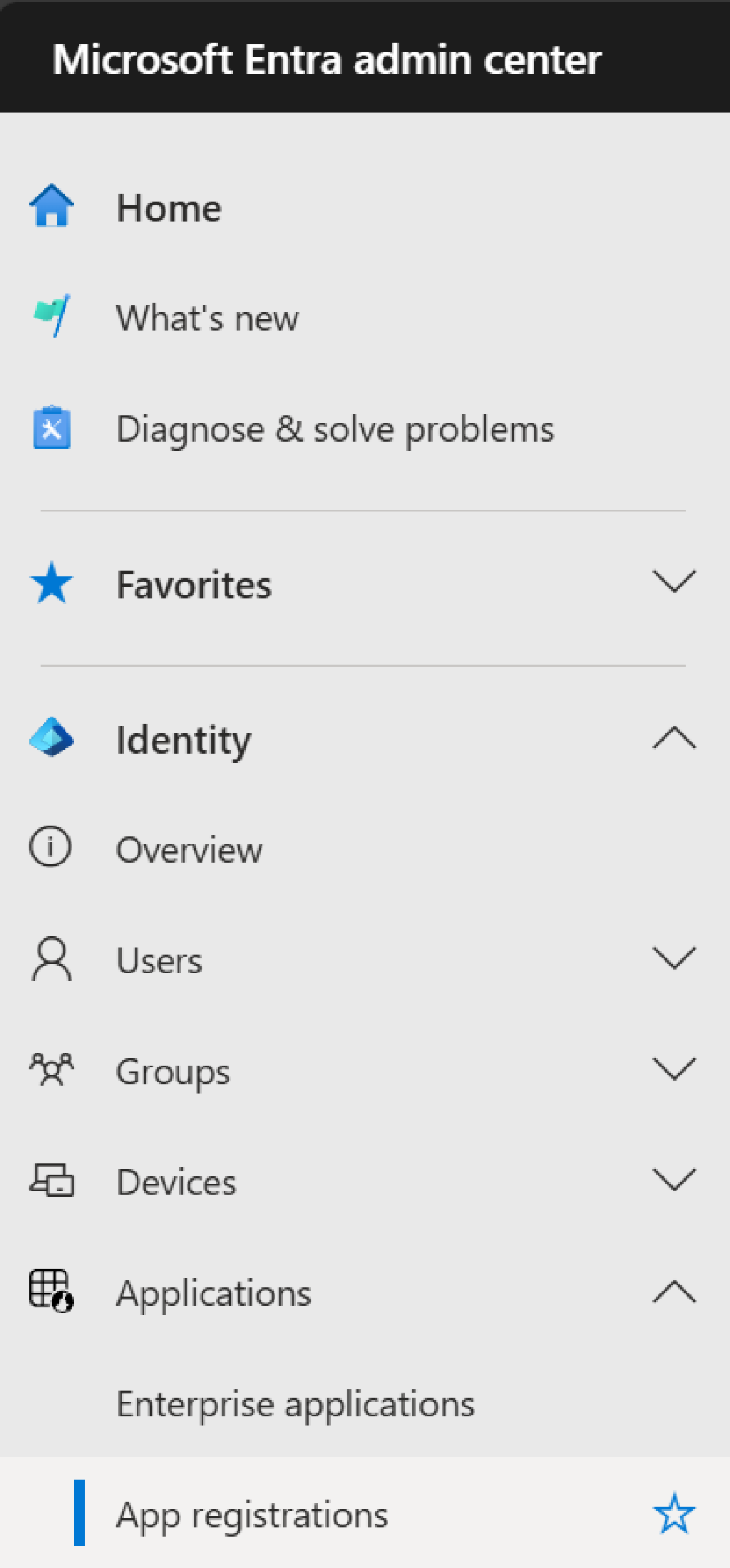Click the Groups icon
This screenshot has width=730, height=1568.
[x=51, y=1070]
